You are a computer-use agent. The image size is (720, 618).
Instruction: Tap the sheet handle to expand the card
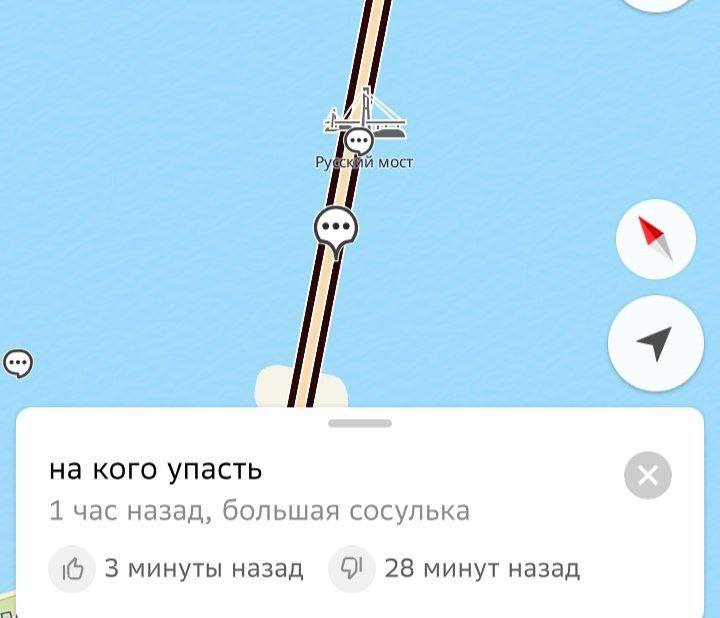(359, 423)
